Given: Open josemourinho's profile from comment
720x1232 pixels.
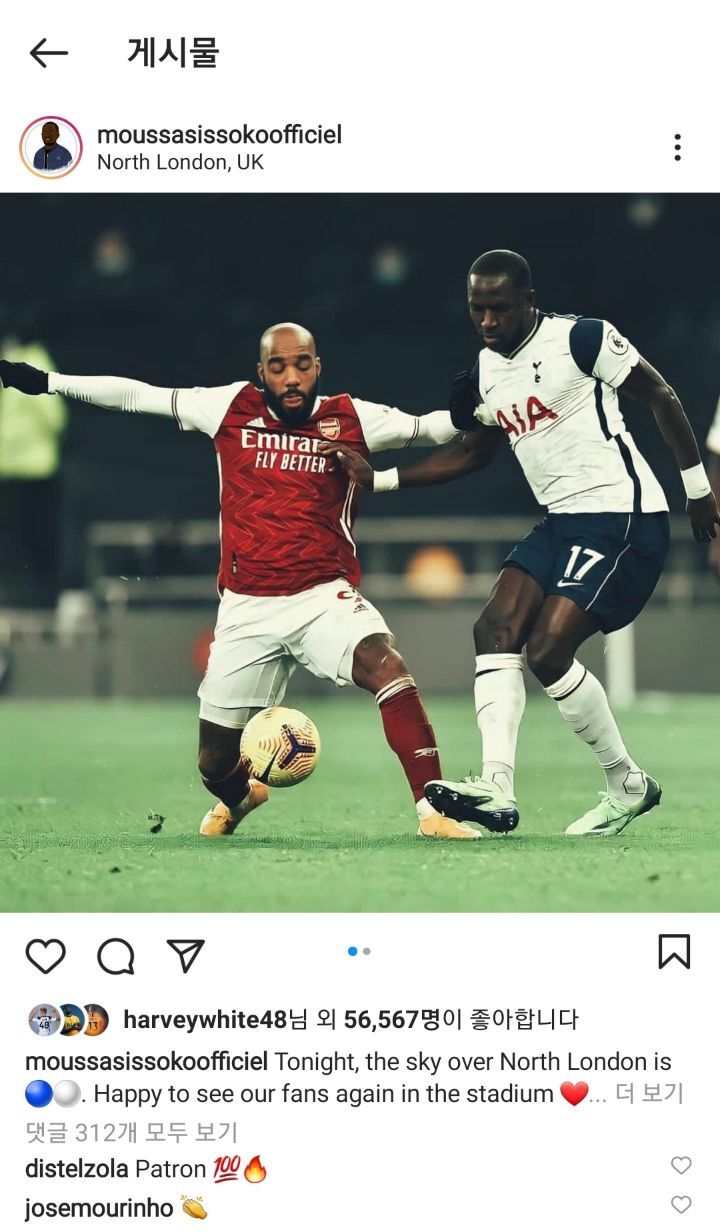Looking at the screenshot, I should click(x=98, y=1208).
